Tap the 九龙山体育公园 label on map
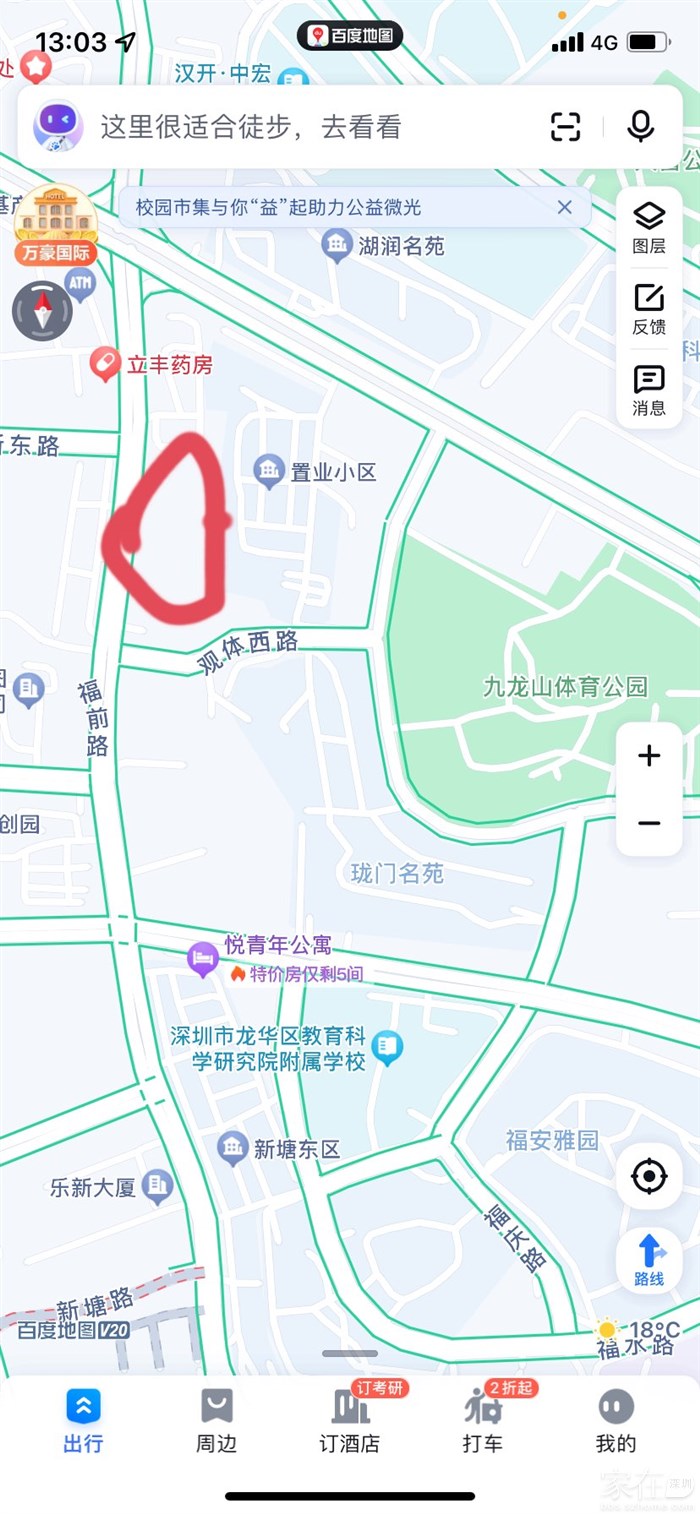 tap(565, 687)
